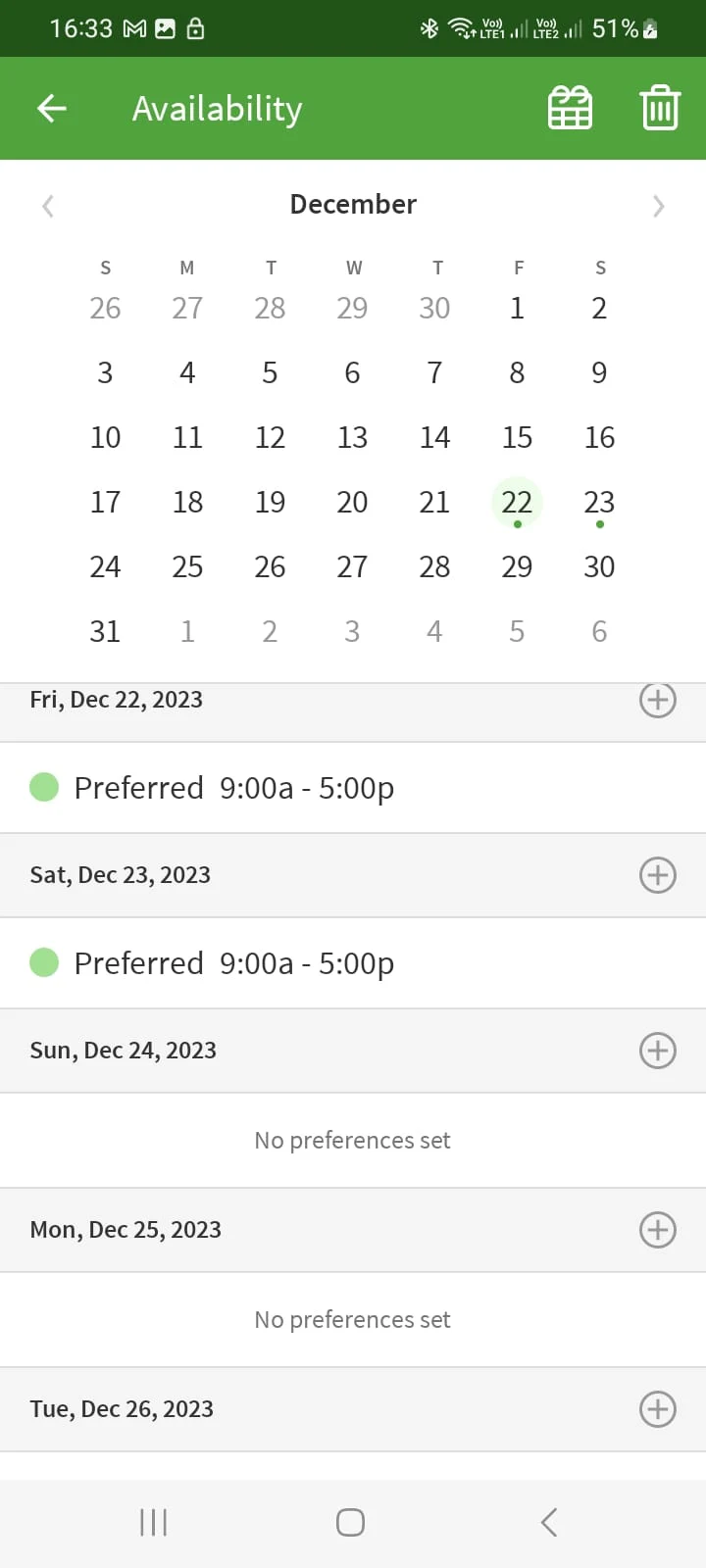Select the highlighted date 22
The height and width of the screenshot is (1568, 706).
point(517,502)
